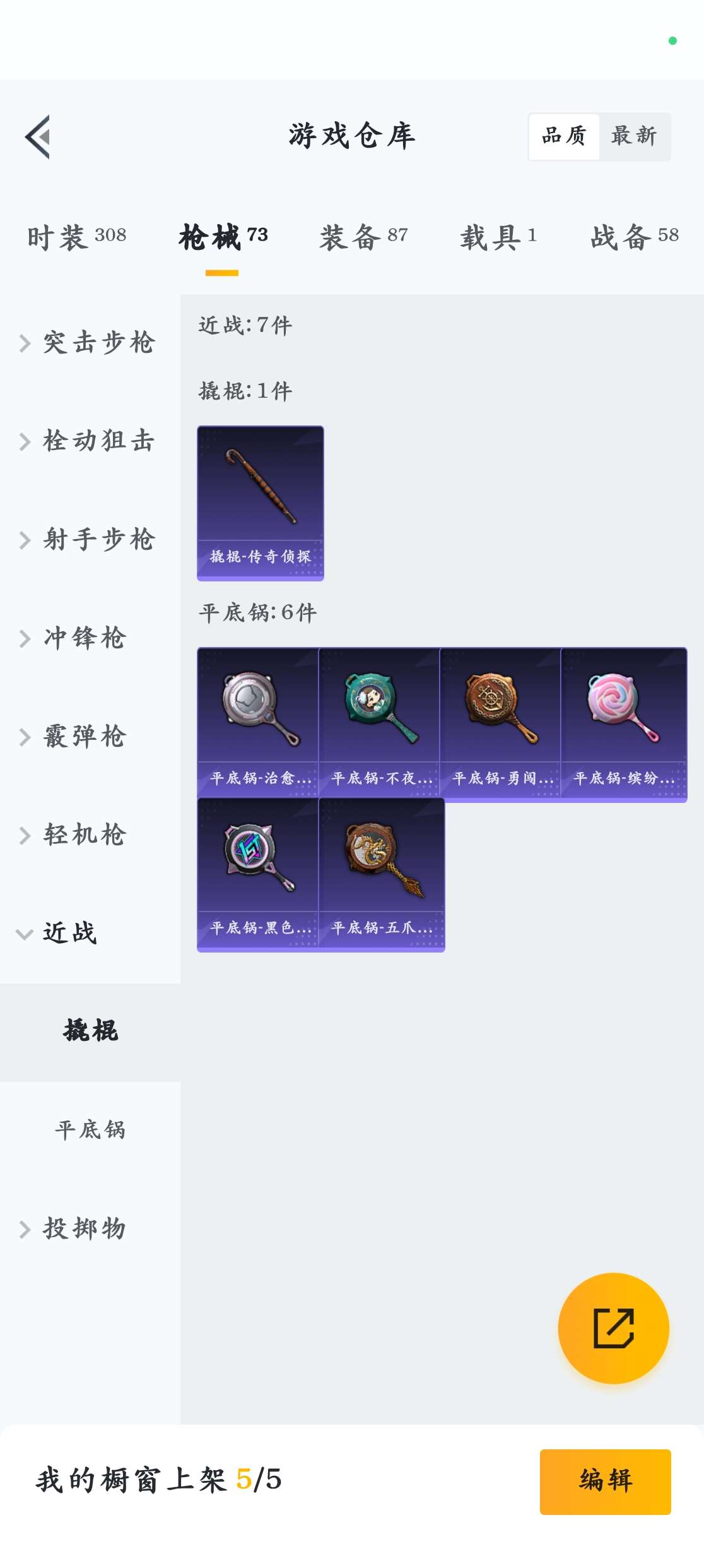Sort items by 最新
This screenshot has height=1568, width=704.
(x=634, y=136)
